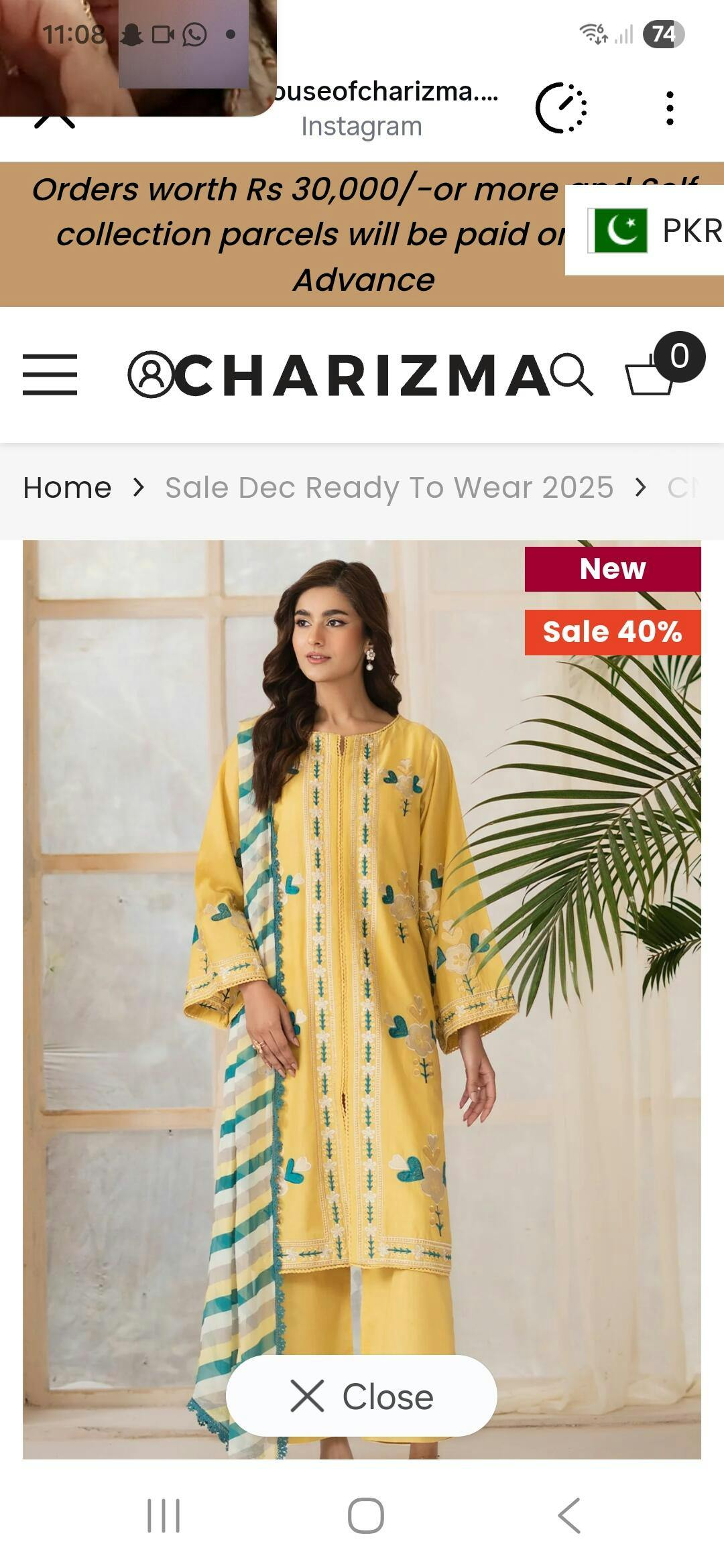Change the PKR currency selector
The width and height of the screenshot is (724, 1568).
tap(654, 231)
